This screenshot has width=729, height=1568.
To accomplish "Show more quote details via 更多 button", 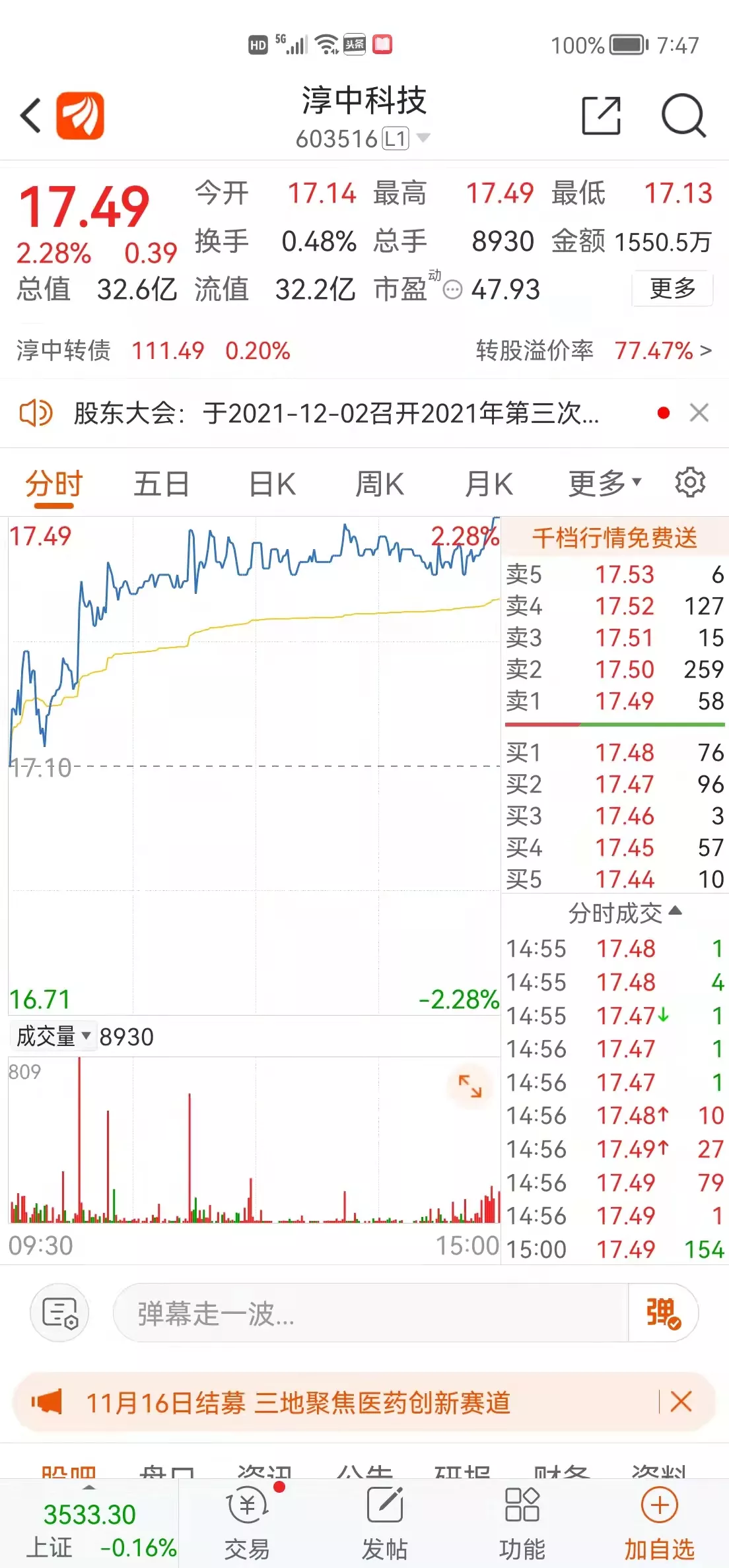I will pos(672,288).
